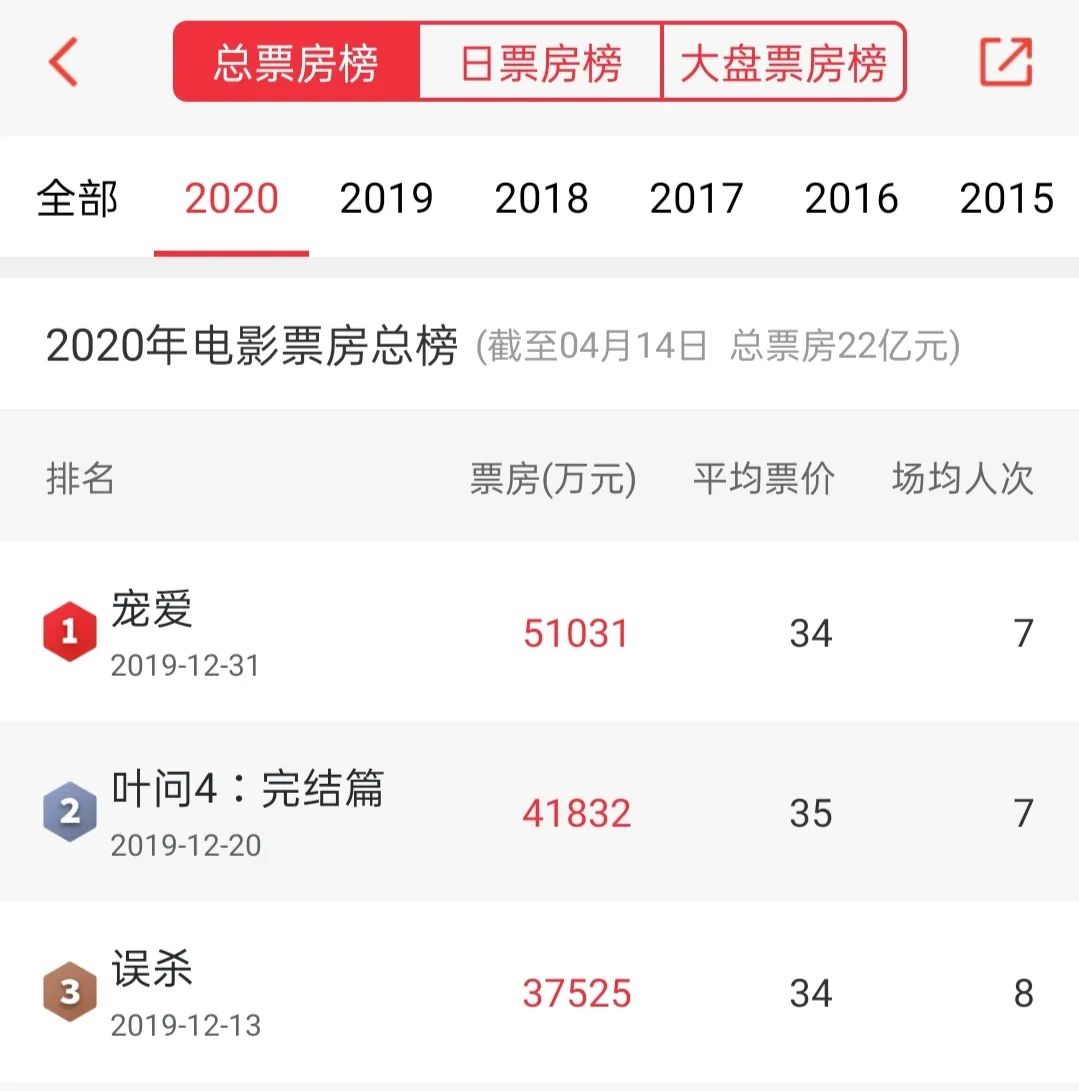
Task: Show 全部 years ranking
Action: (x=77, y=198)
